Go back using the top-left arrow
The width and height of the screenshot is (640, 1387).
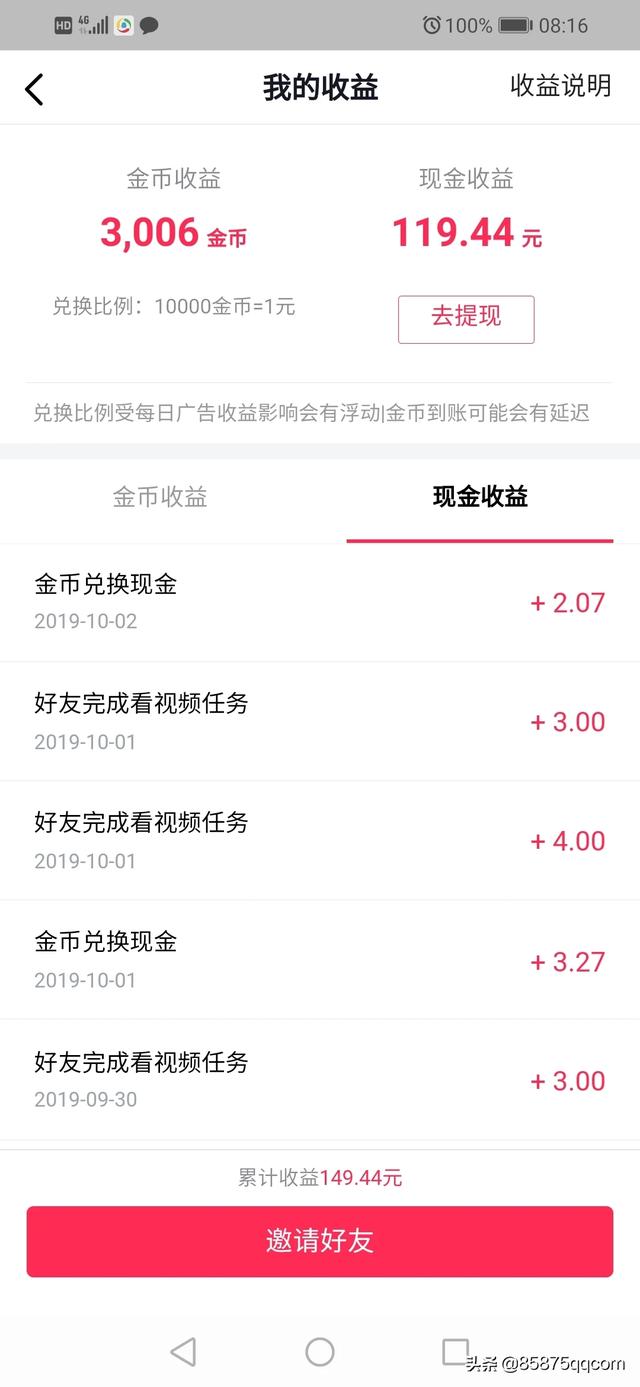click(x=34, y=89)
